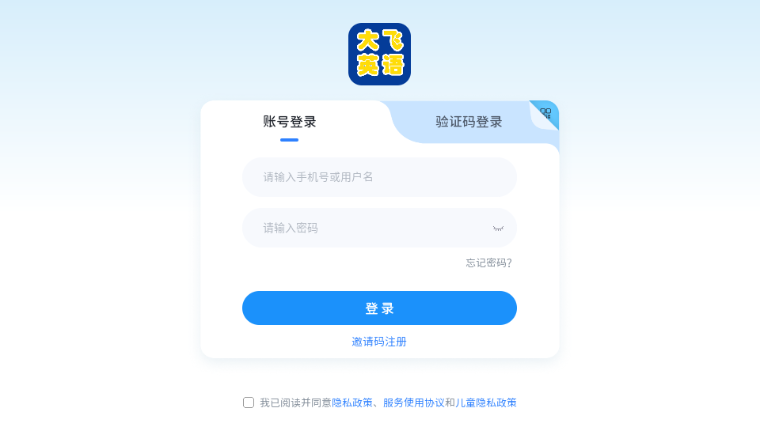Open 邀请码注册 registration link
The width and height of the screenshot is (760, 427).
(x=379, y=342)
